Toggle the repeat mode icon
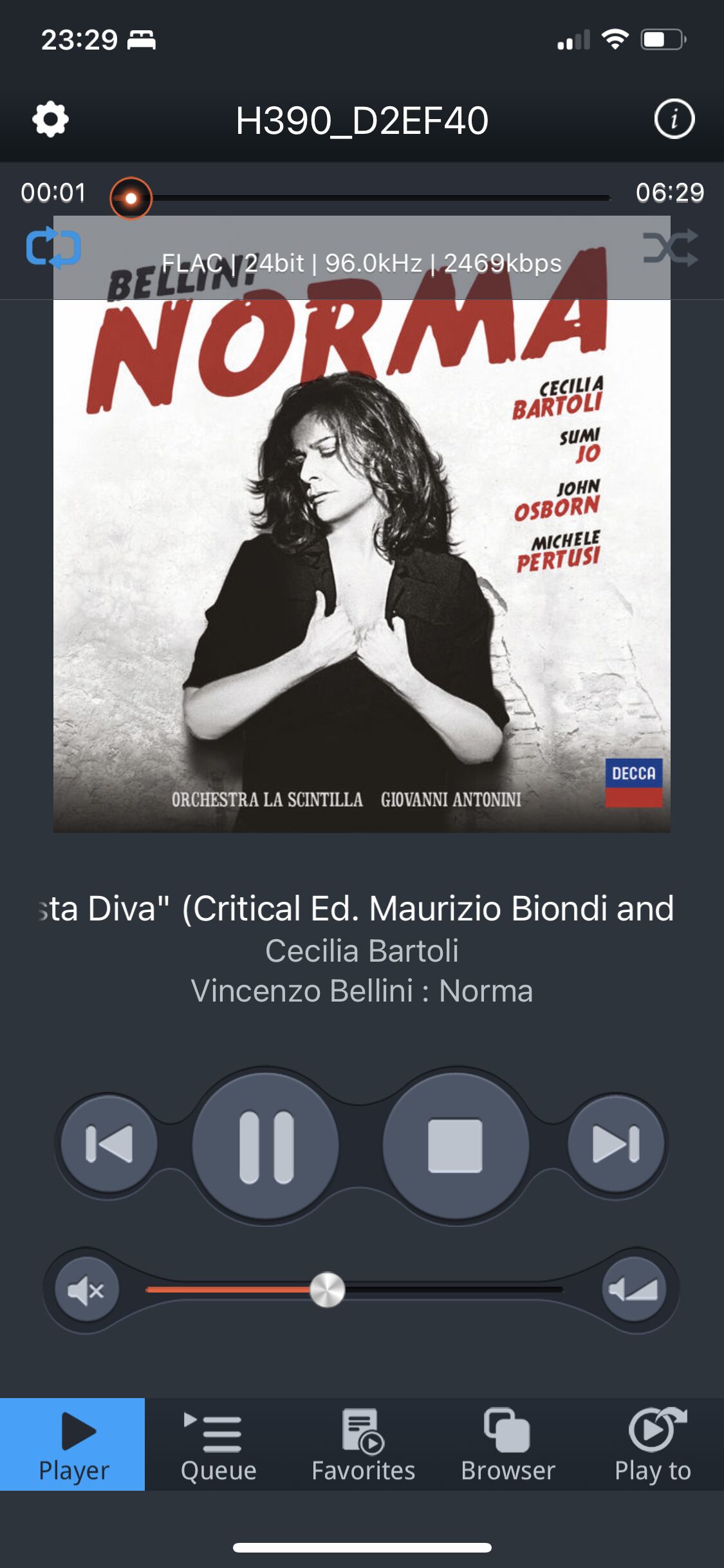 [x=53, y=248]
